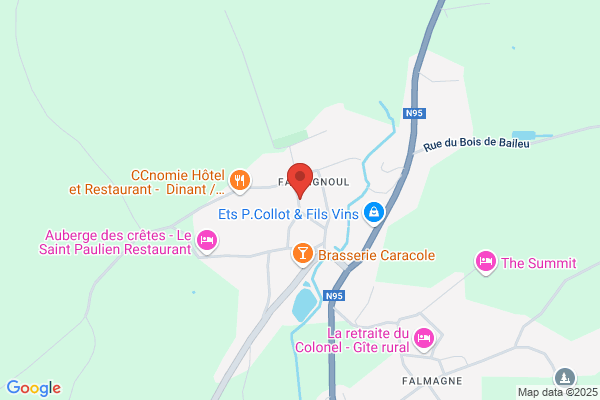Viewport: 600px width, 400px height.
Task: Tap the red location pin
Action: [300, 180]
